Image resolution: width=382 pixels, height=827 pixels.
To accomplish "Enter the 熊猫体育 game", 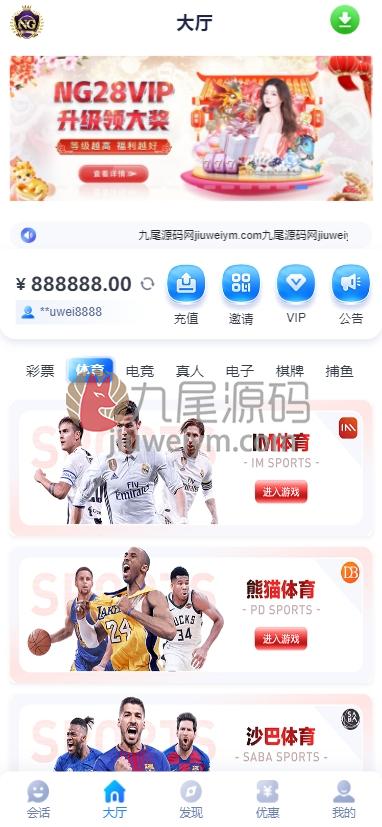I will click(x=281, y=638).
